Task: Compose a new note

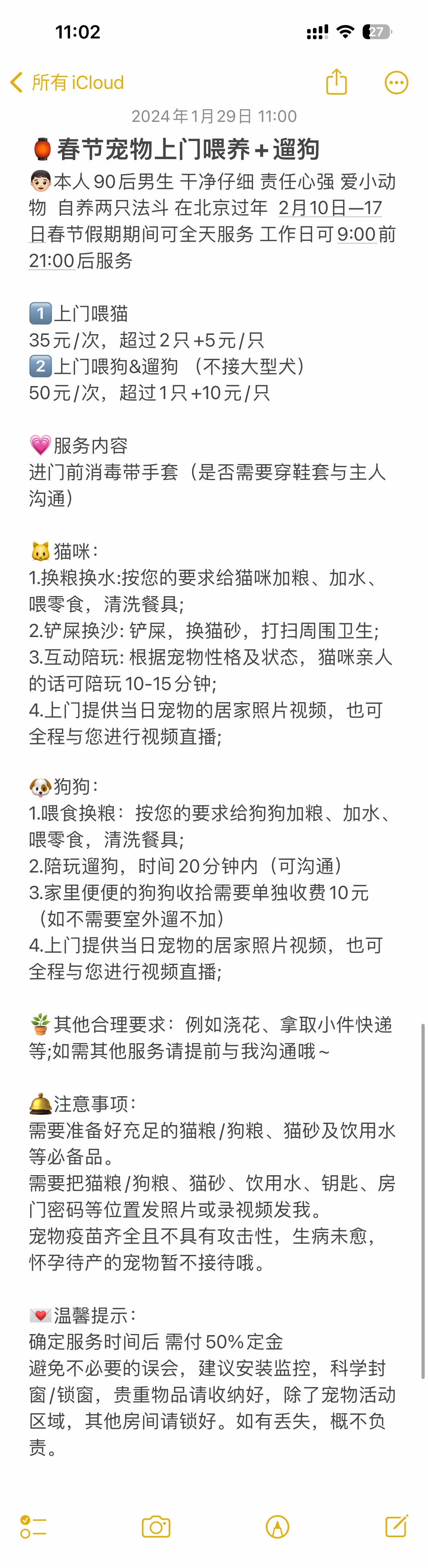Action: (x=396, y=1526)
